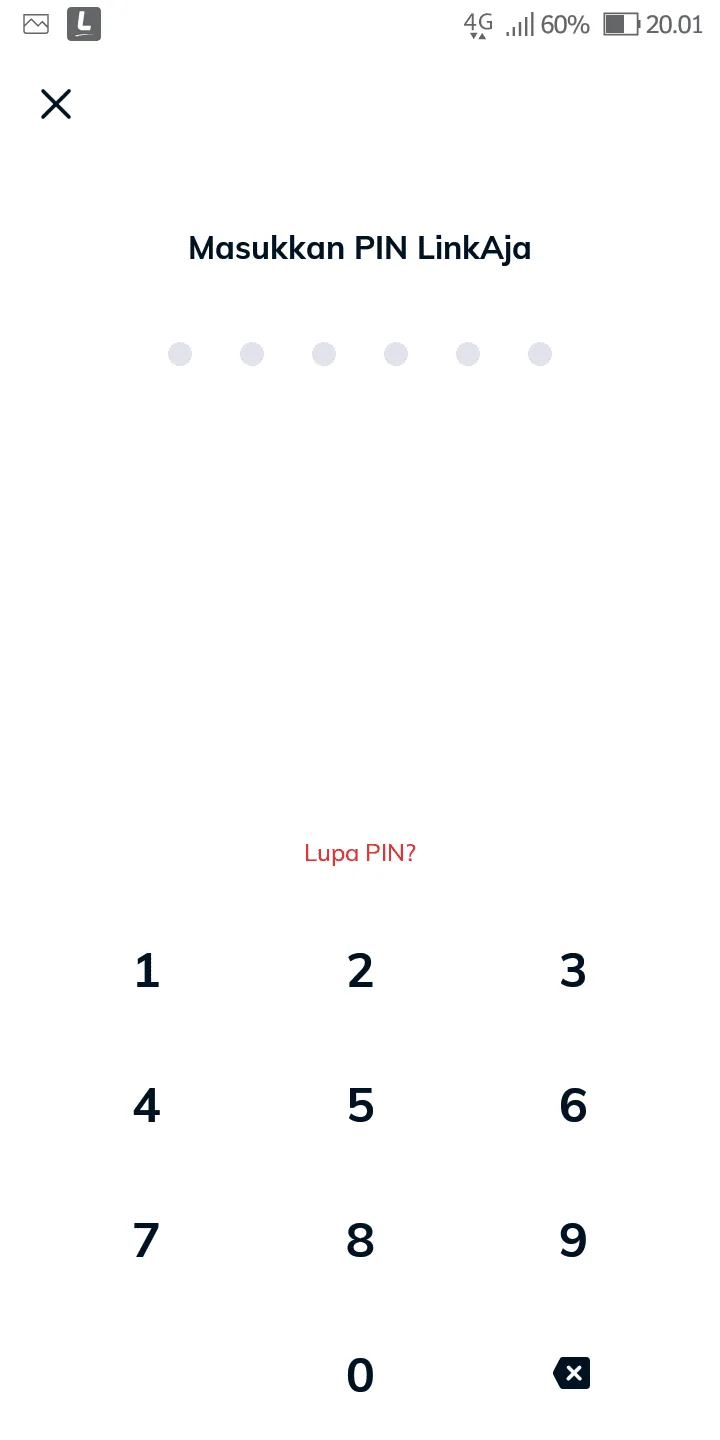This screenshot has width=720, height=1440.
Task: Enter digit 6
Action: click(x=573, y=1106)
